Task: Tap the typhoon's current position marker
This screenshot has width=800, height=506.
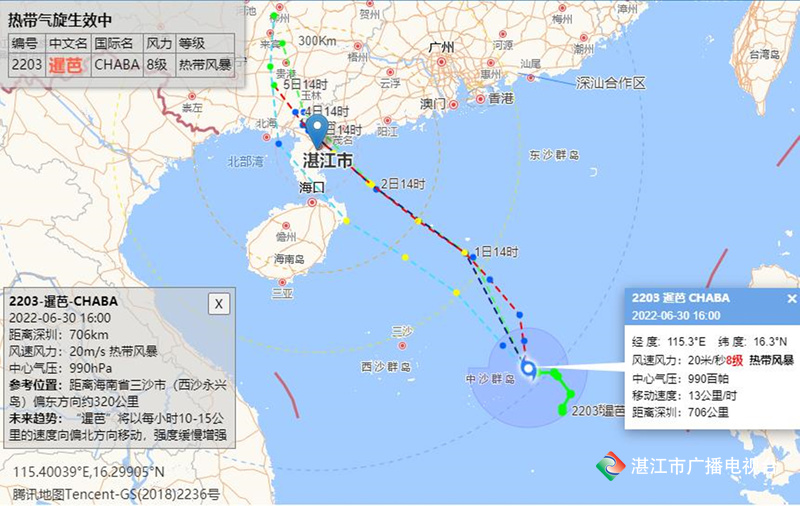Action: (x=526, y=368)
